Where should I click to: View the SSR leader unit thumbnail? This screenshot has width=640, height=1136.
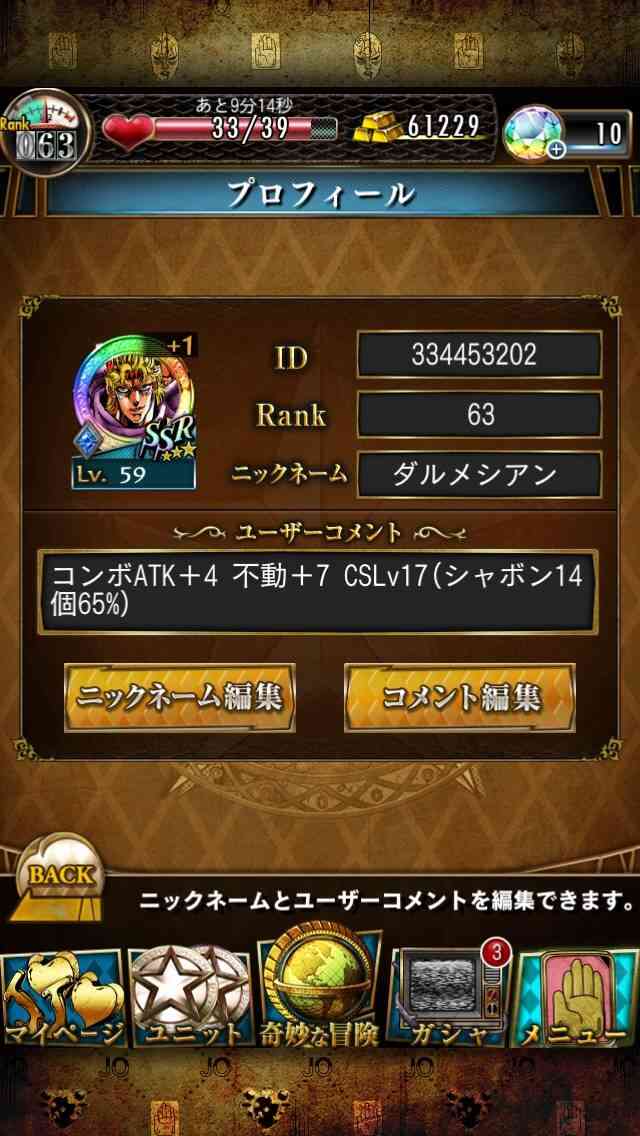[134, 411]
